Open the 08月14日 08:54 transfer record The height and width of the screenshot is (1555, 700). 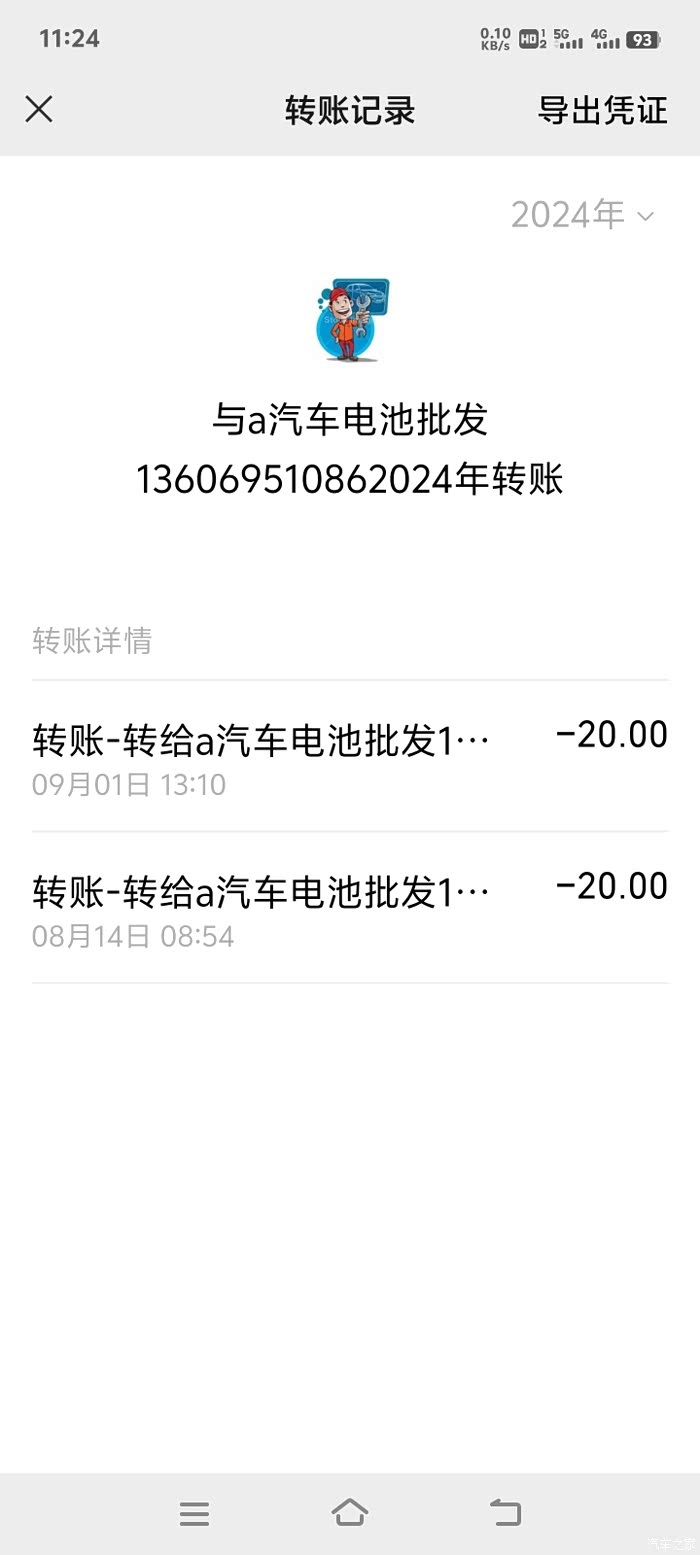coord(350,908)
